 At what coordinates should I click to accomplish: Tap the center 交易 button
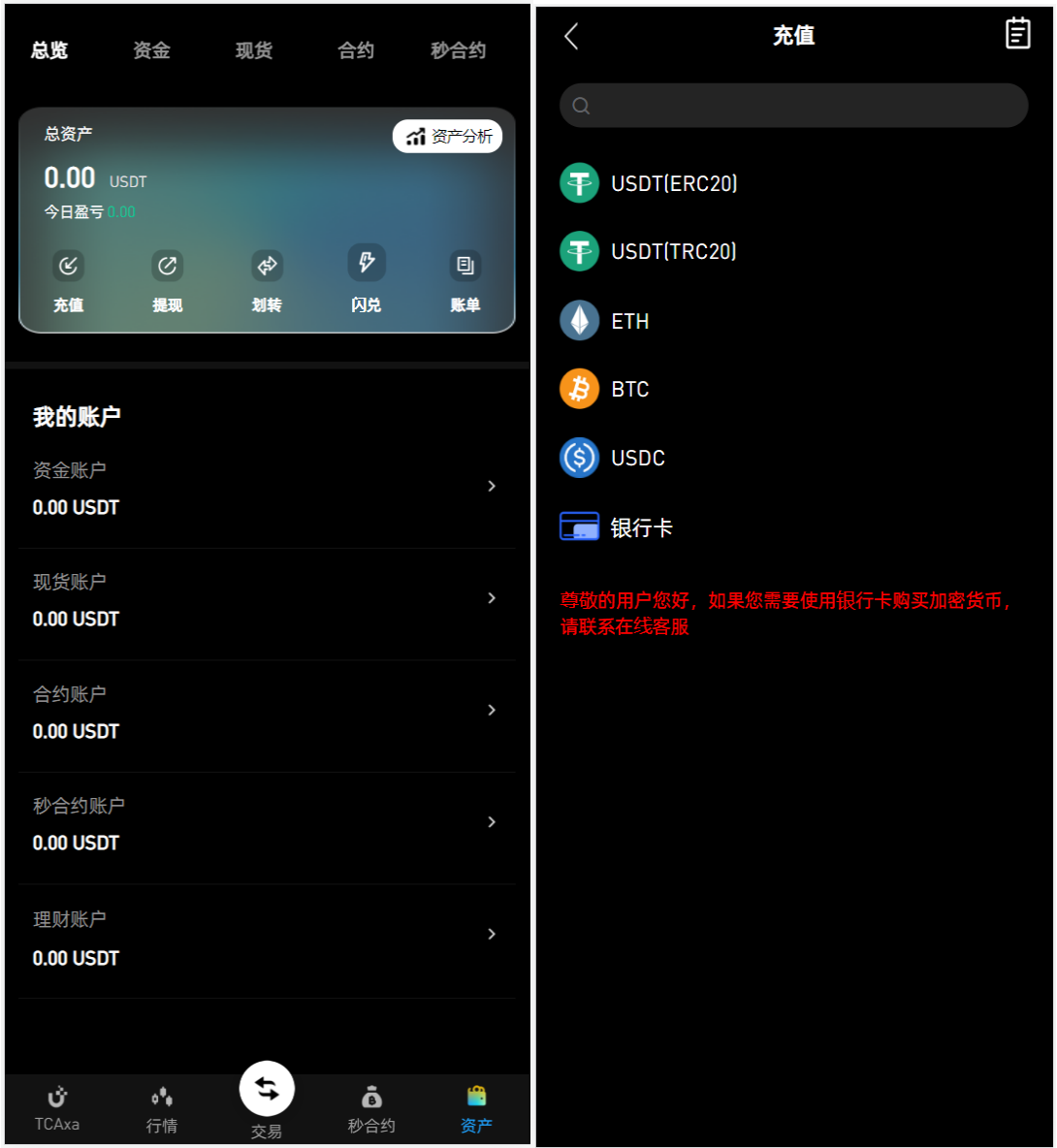[x=267, y=1092]
